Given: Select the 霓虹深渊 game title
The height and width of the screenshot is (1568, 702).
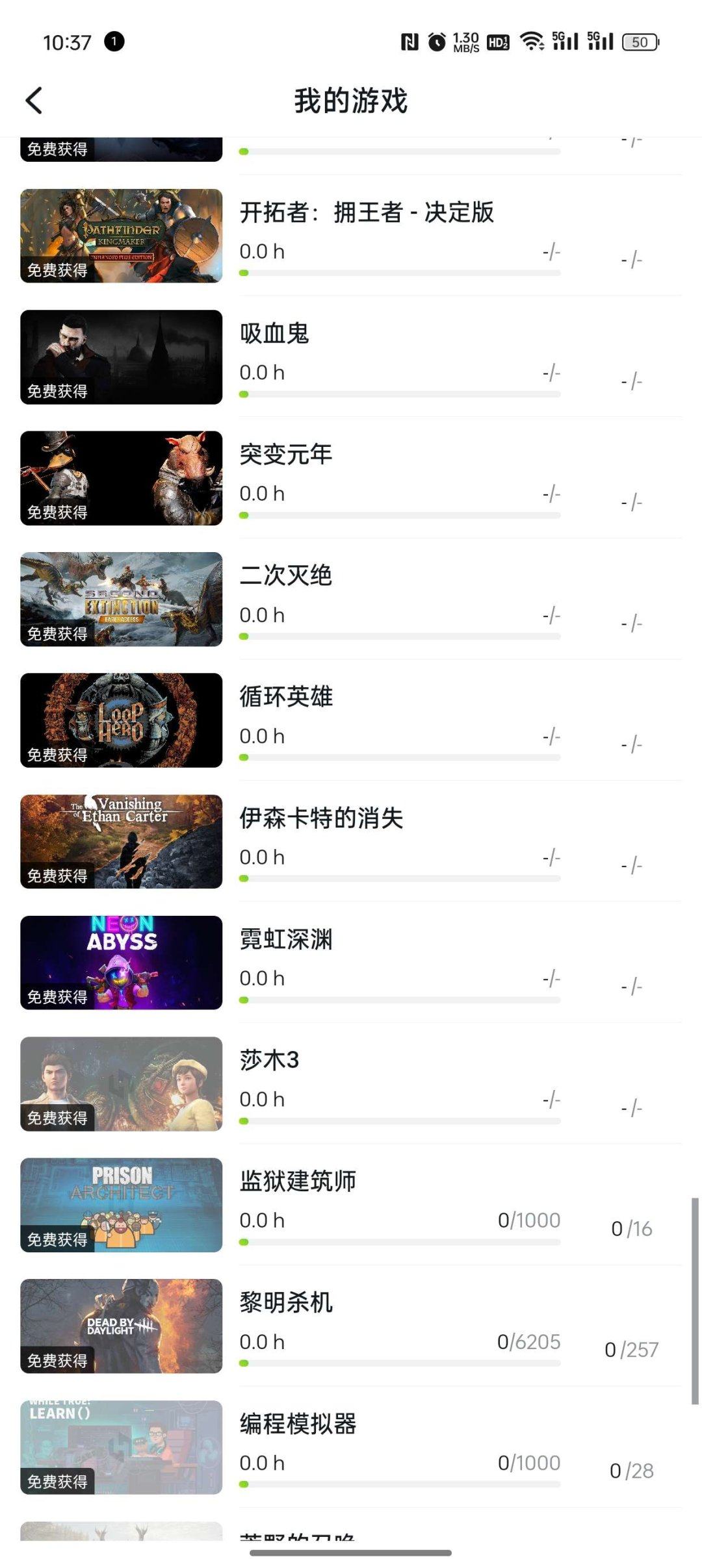Looking at the screenshot, I should 287,940.
